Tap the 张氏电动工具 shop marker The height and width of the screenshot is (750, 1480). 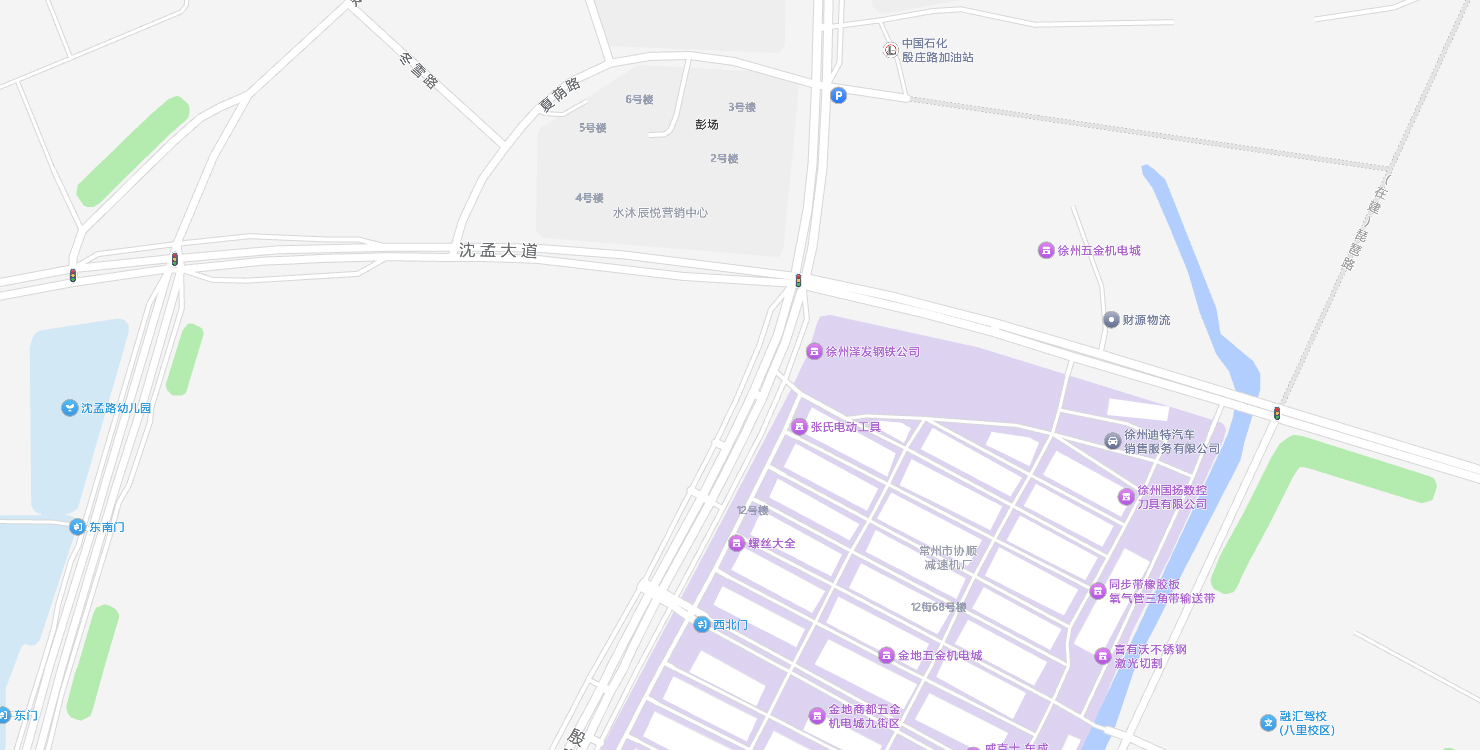pyautogui.click(x=799, y=427)
